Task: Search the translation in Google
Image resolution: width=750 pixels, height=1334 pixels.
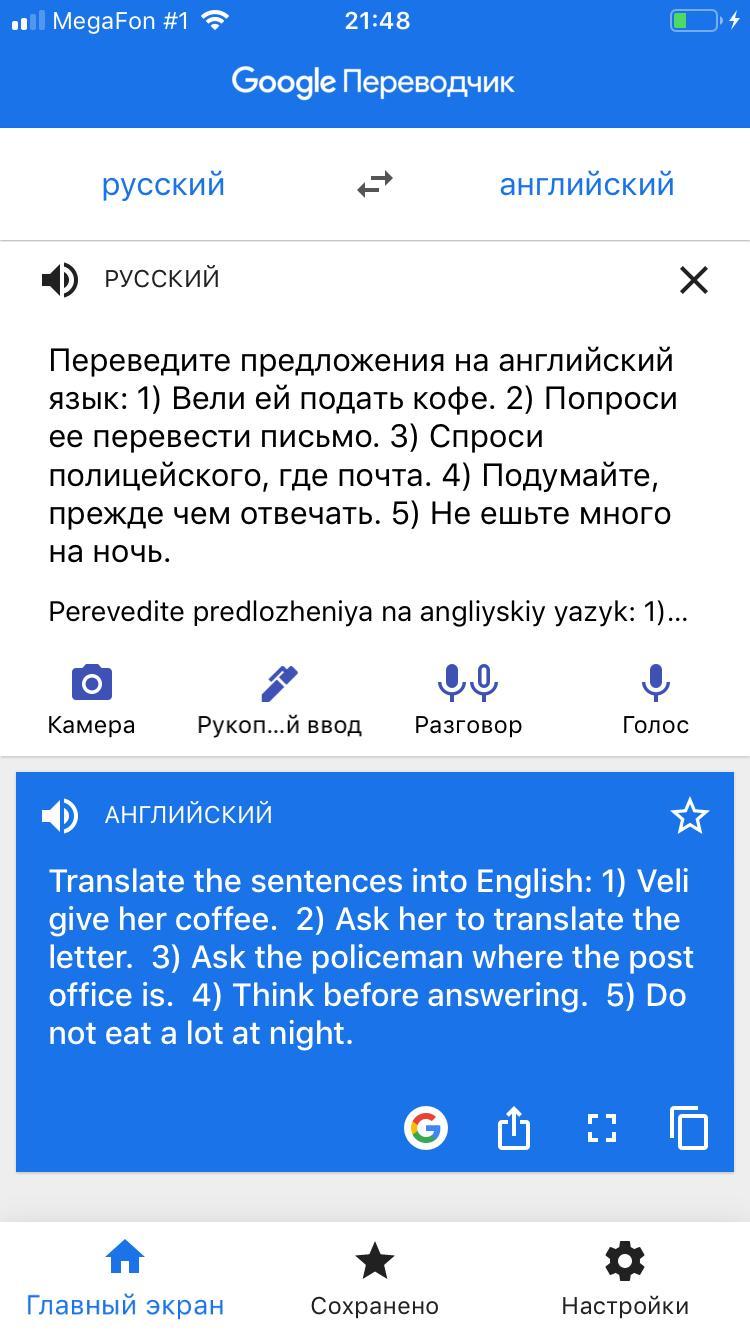Action: coord(426,1128)
